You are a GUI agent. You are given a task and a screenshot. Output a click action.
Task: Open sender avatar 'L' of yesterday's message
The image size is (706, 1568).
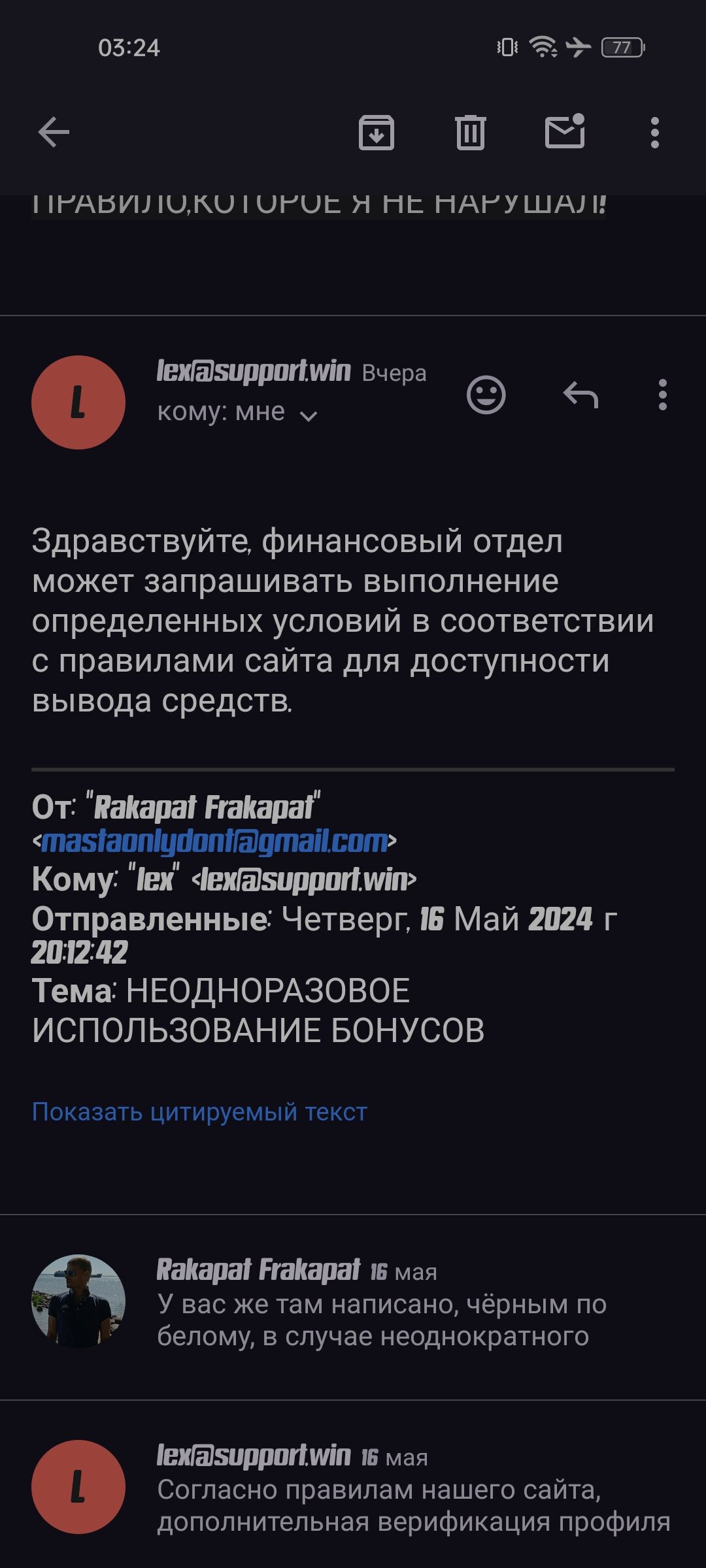[x=78, y=402]
